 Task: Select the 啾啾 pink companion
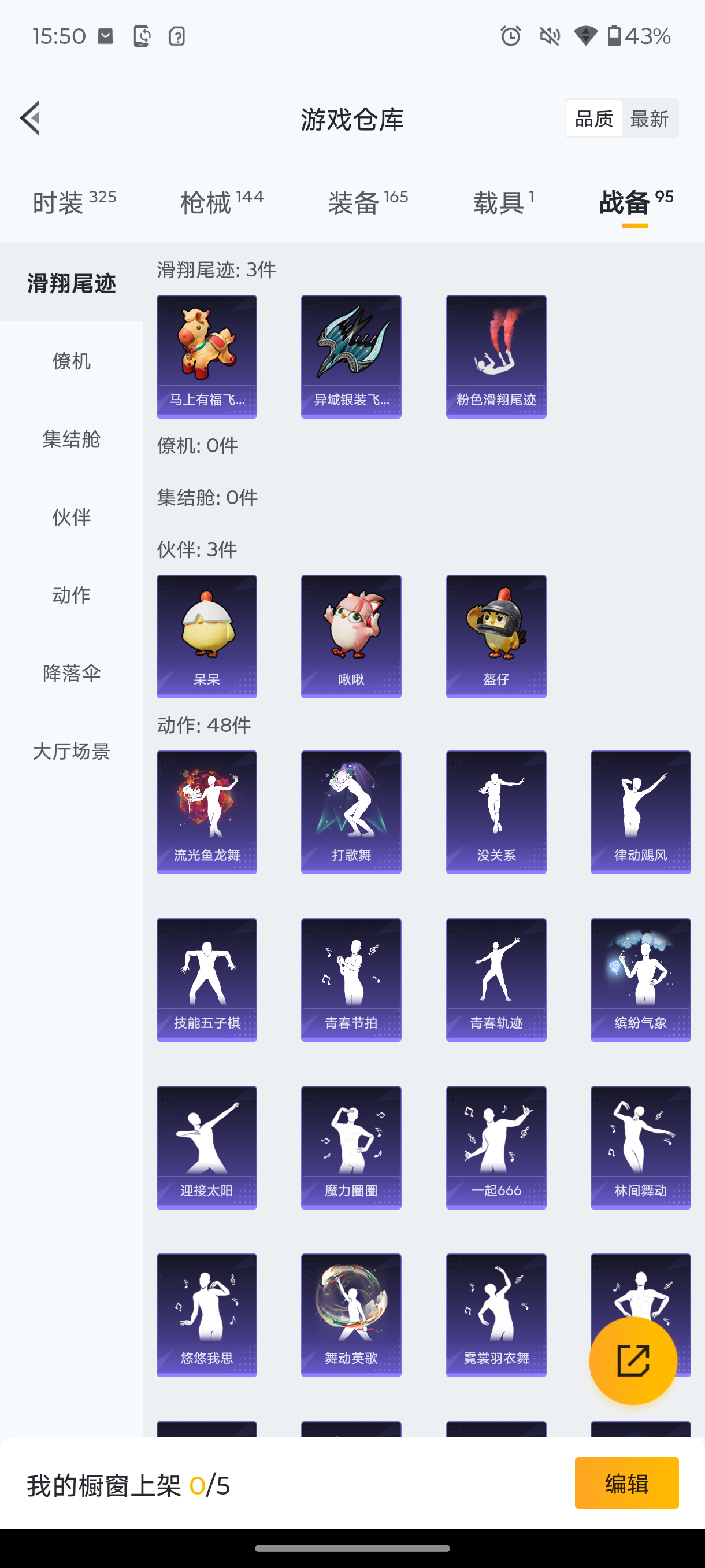pyautogui.click(x=351, y=635)
